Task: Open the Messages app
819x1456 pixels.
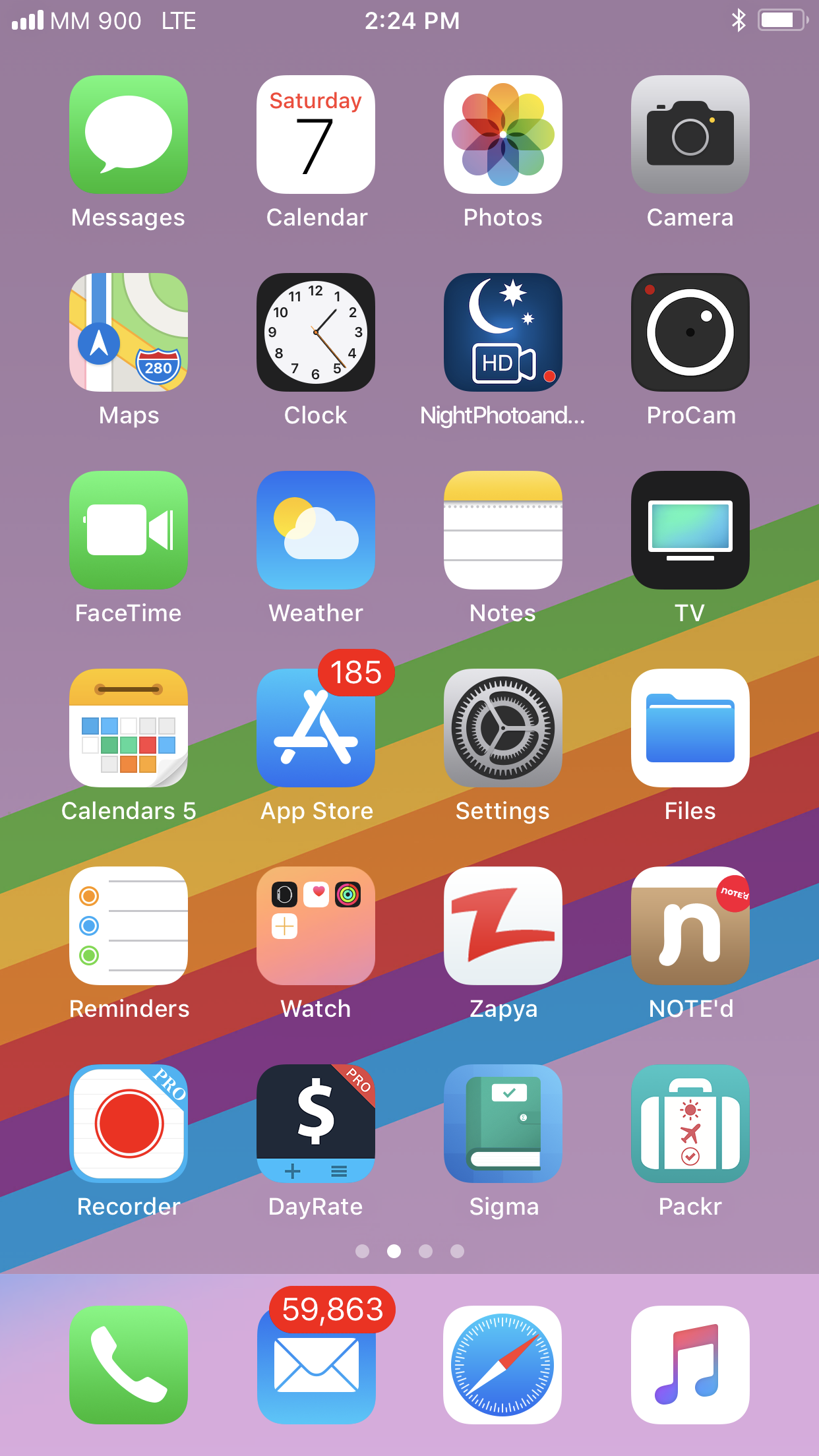Action: point(129,135)
